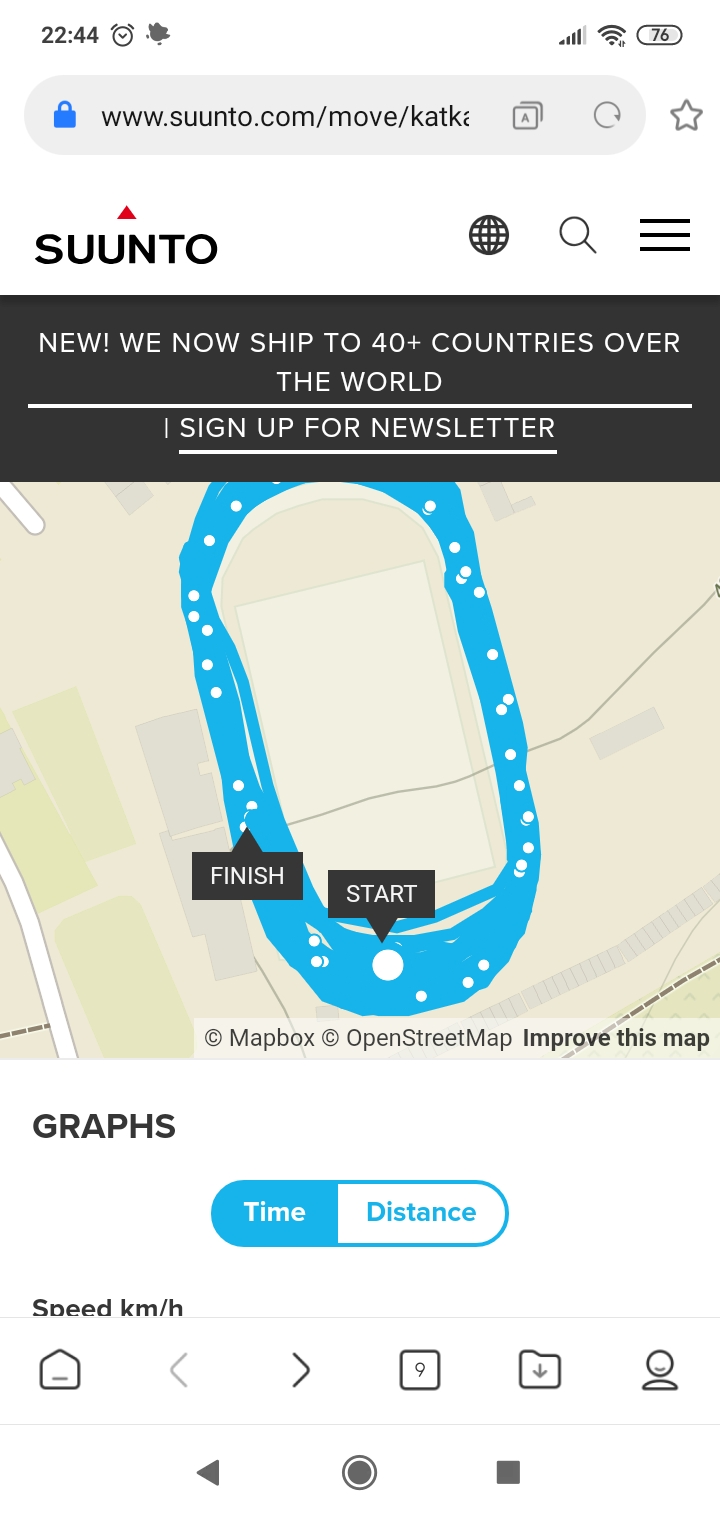Tap the system recent apps button
The width and height of the screenshot is (720, 1520).
pyautogui.click(x=508, y=1472)
